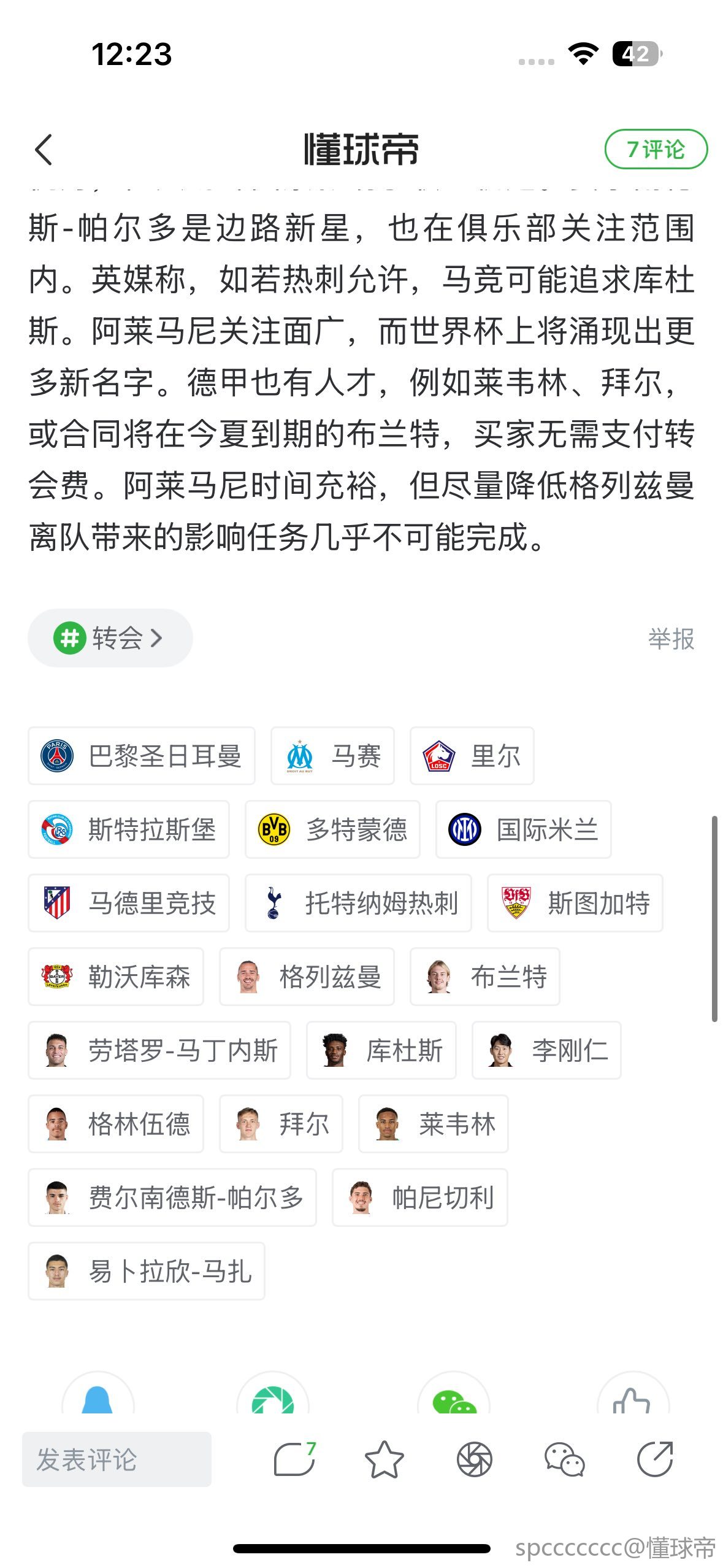Open comments via the bottom bubble icon
Screen dimensions: 723x1568
click(x=294, y=1459)
